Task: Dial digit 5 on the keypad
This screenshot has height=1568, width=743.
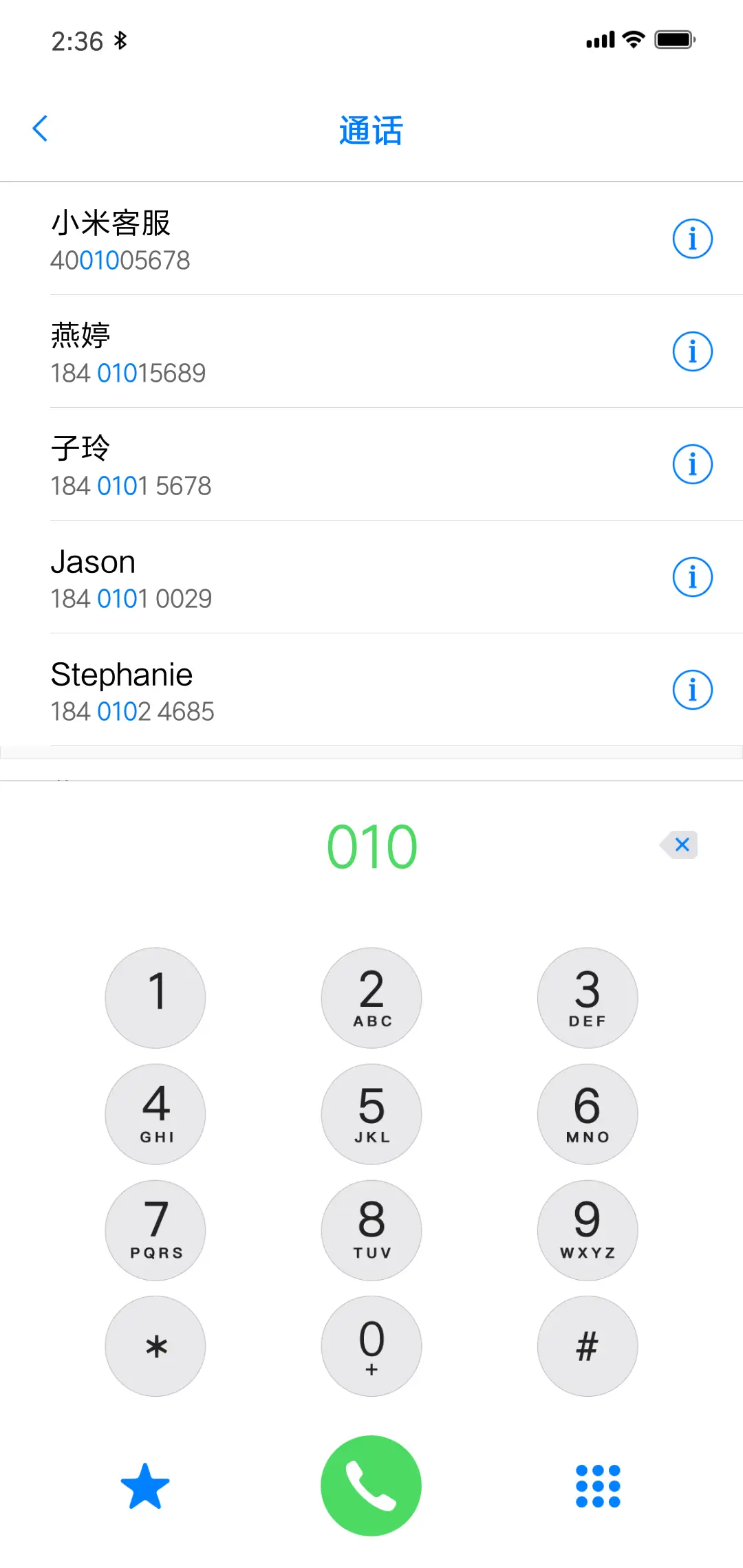Action: pos(371,1114)
